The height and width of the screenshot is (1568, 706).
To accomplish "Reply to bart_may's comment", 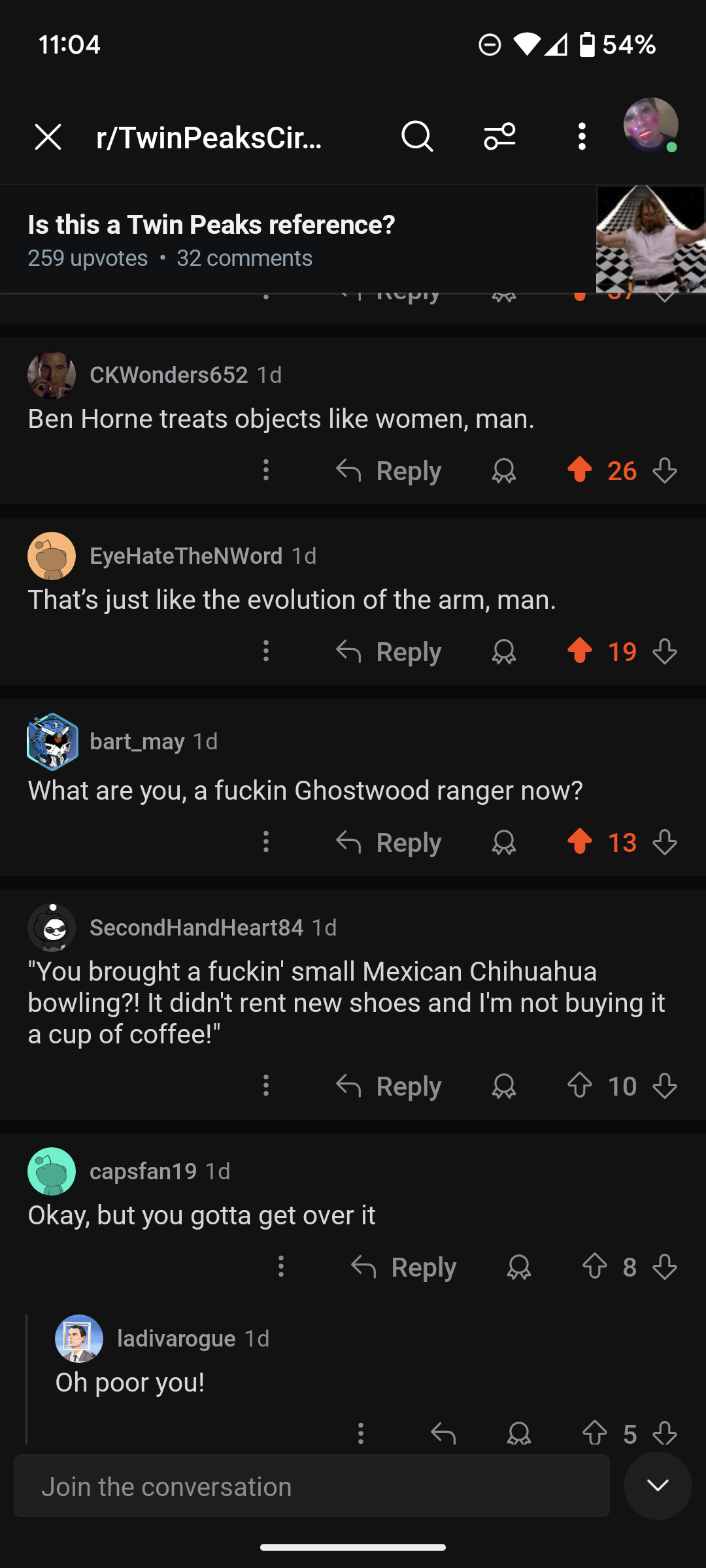I will pyautogui.click(x=389, y=842).
